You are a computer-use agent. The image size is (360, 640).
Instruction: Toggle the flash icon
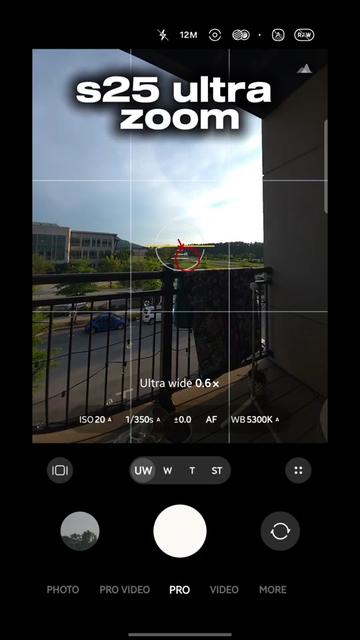tap(162, 35)
